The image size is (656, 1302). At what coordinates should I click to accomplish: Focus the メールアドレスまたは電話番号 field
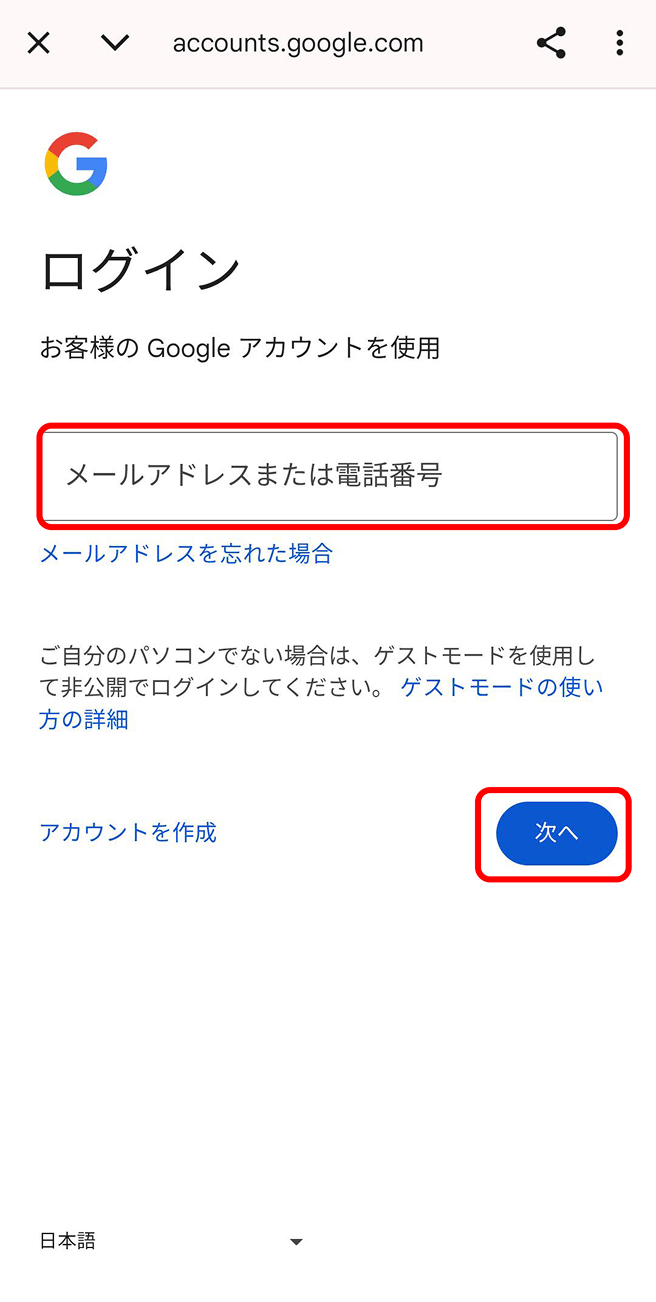329,476
